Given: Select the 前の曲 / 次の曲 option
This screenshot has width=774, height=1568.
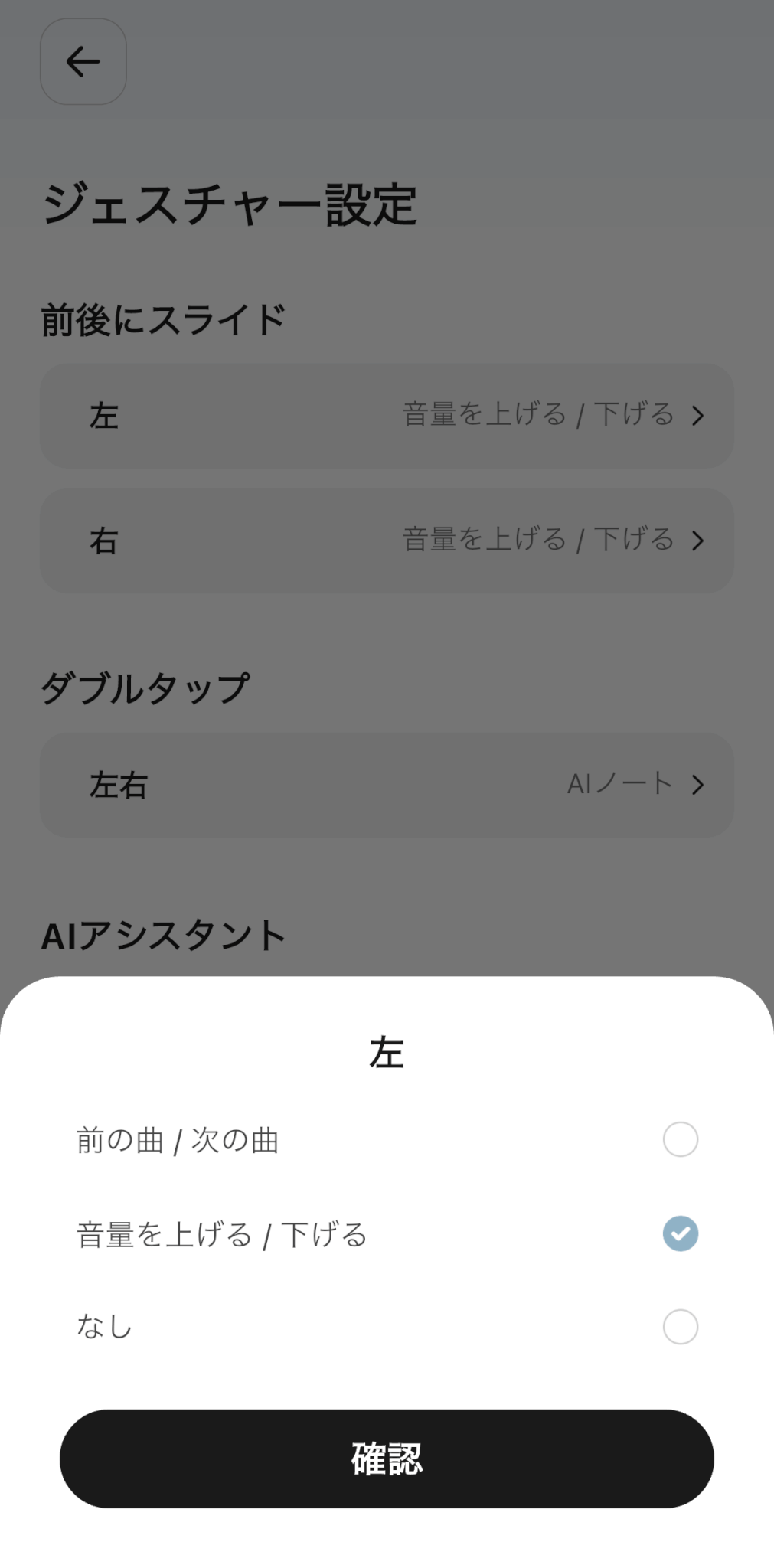Looking at the screenshot, I should coord(680,1139).
